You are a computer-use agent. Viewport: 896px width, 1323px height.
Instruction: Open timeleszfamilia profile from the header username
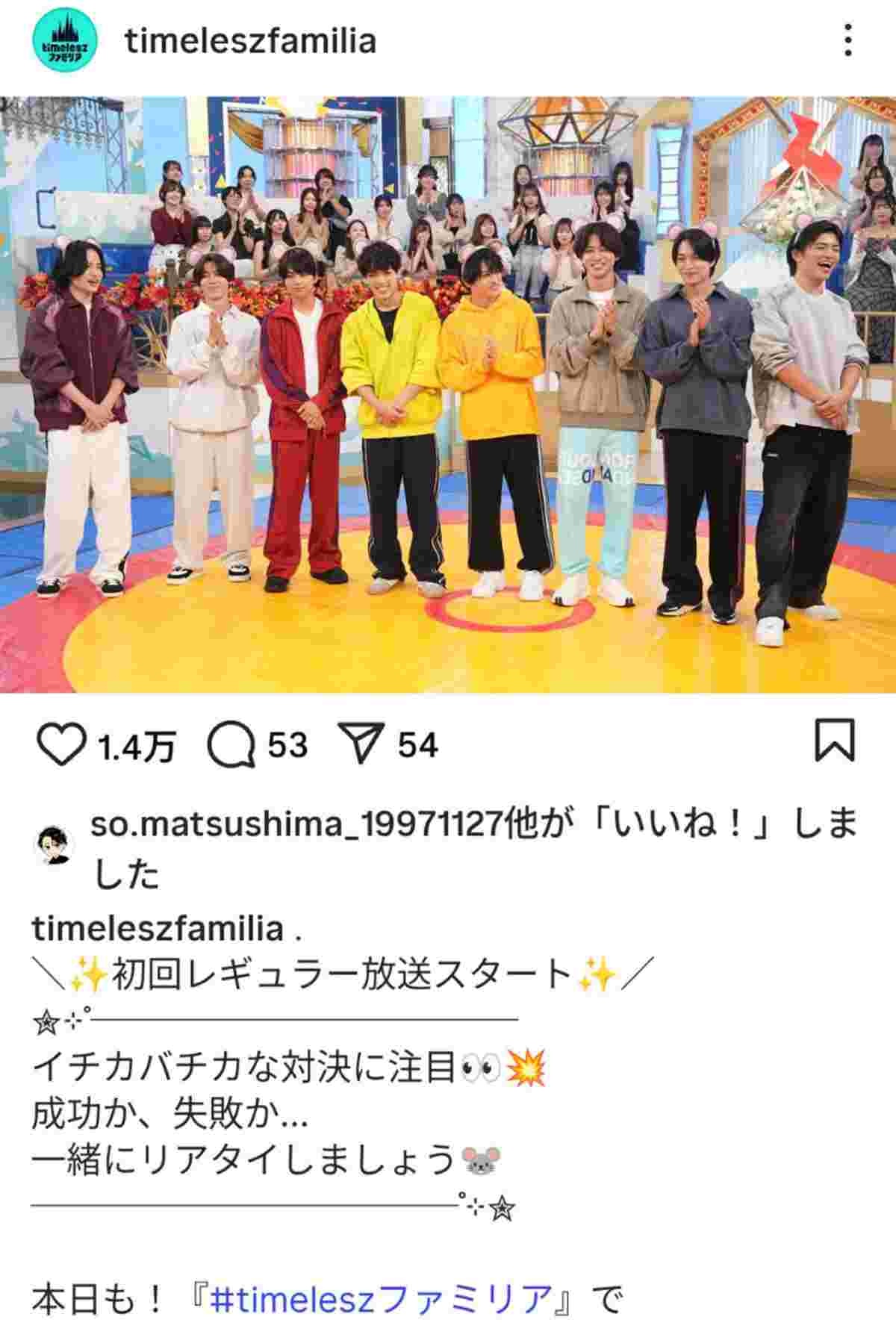click(250, 41)
